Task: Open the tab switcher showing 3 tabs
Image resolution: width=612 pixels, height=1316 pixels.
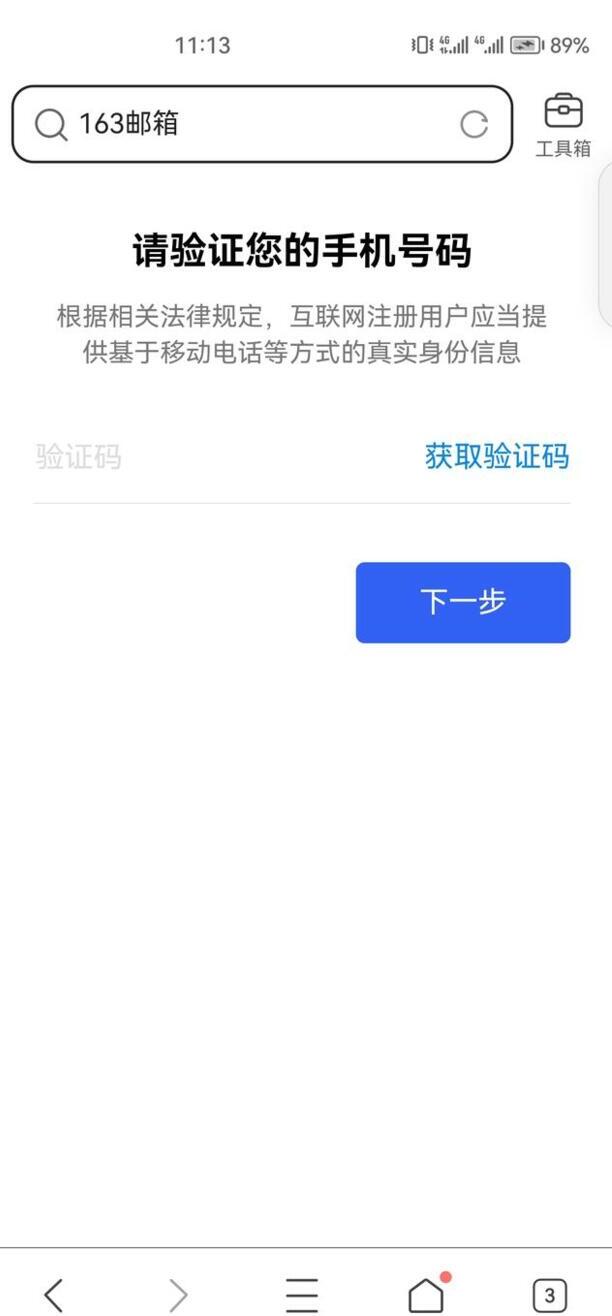Action: pos(549,1293)
